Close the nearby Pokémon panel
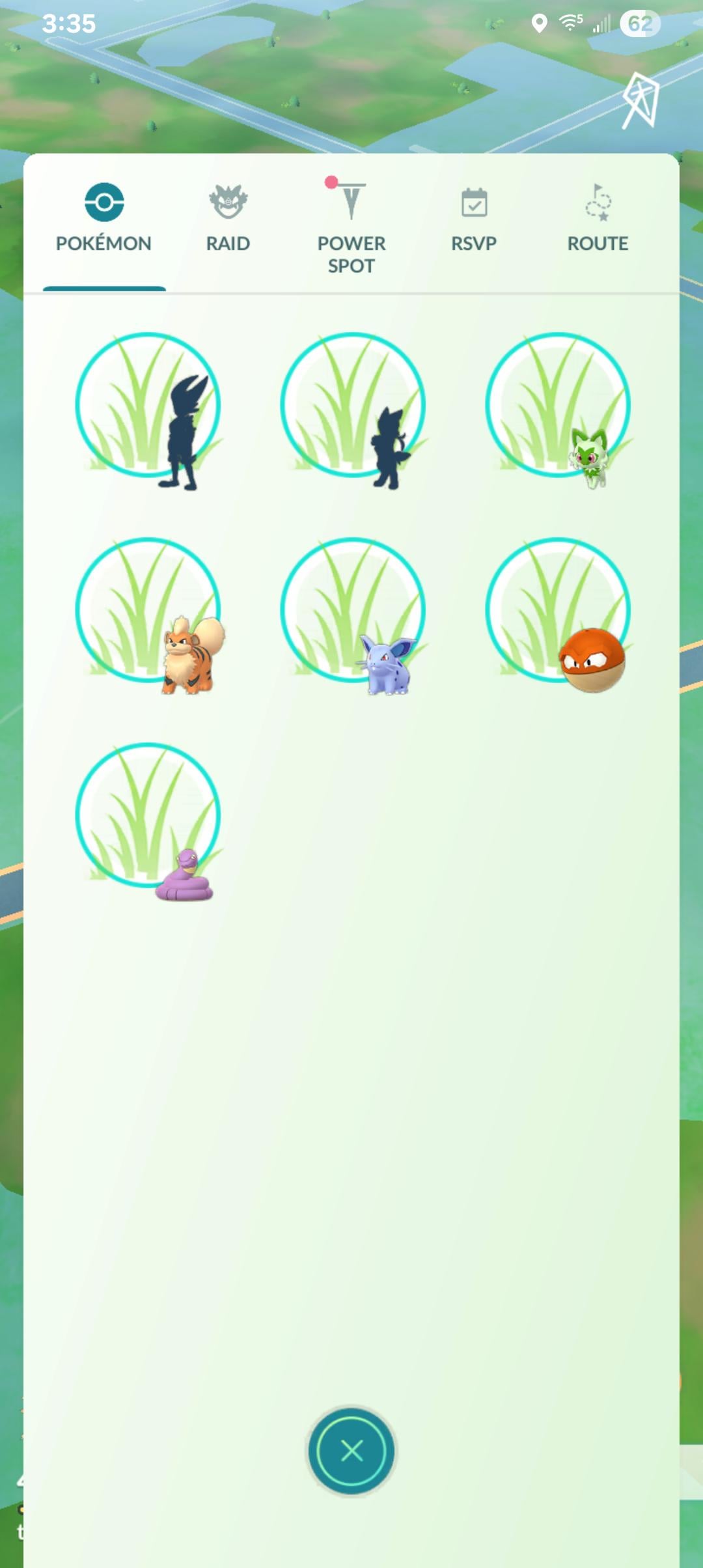The height and width of the screenshot is (1568, 703). (x=351, y=1451)
